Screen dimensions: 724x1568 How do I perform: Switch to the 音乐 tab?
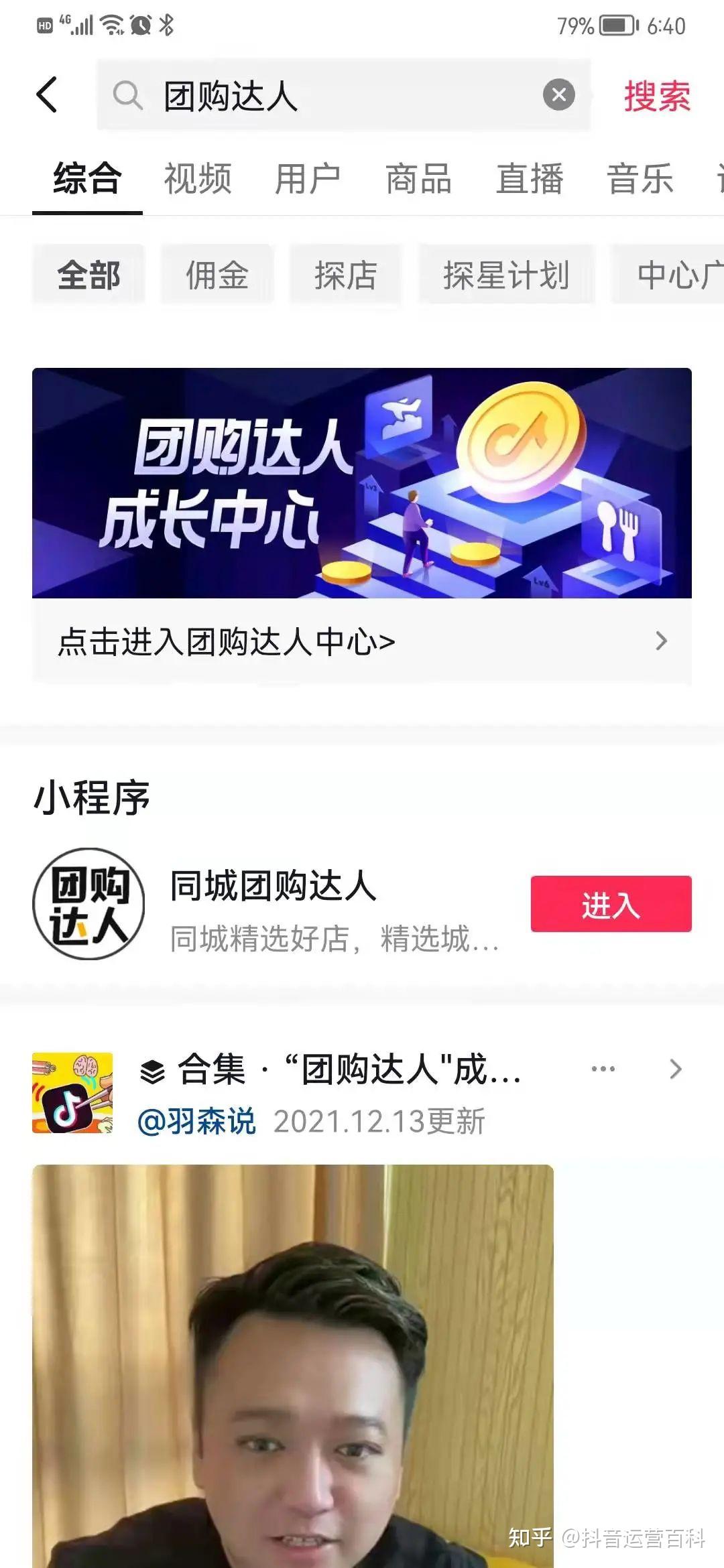(640, 179)
